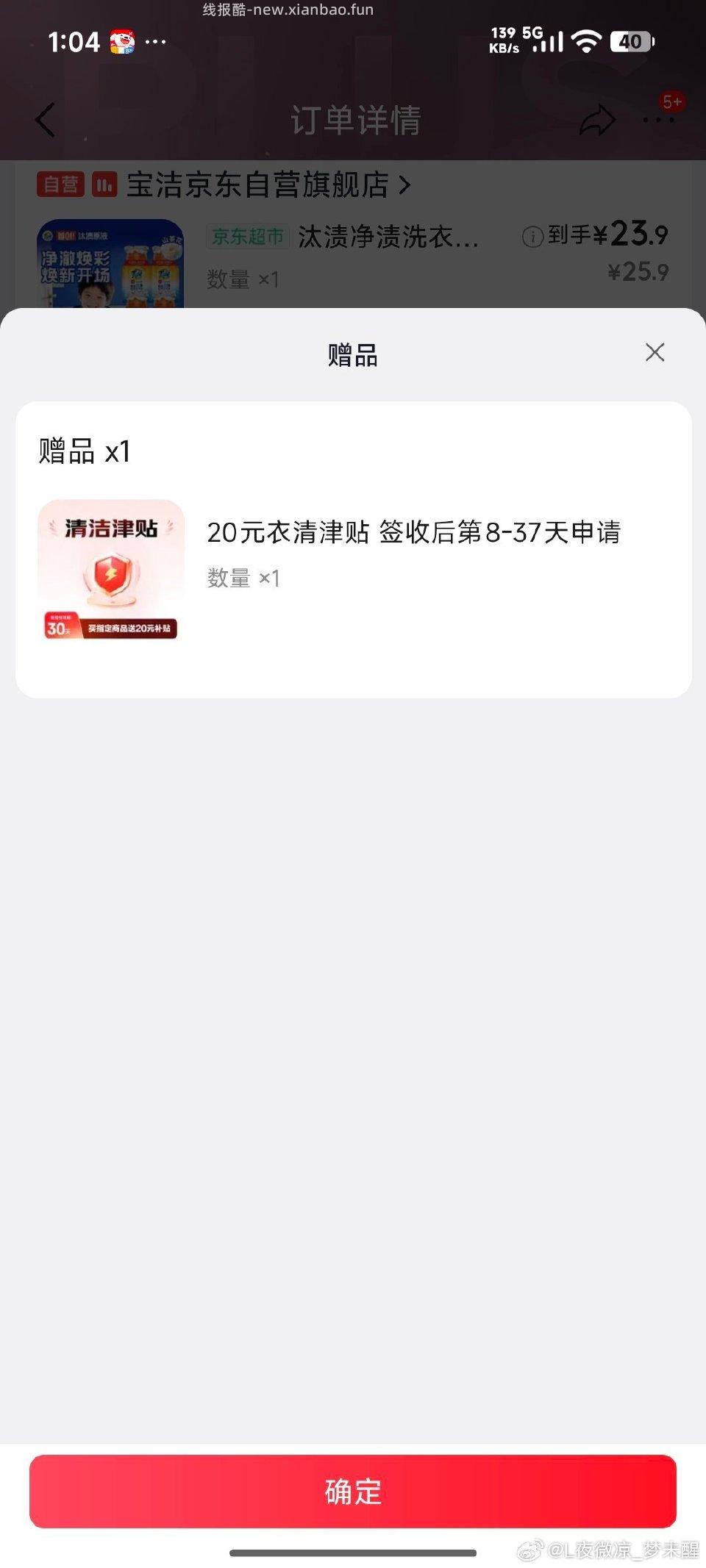Open the more options icon with 5+ badge

(657, 120)
